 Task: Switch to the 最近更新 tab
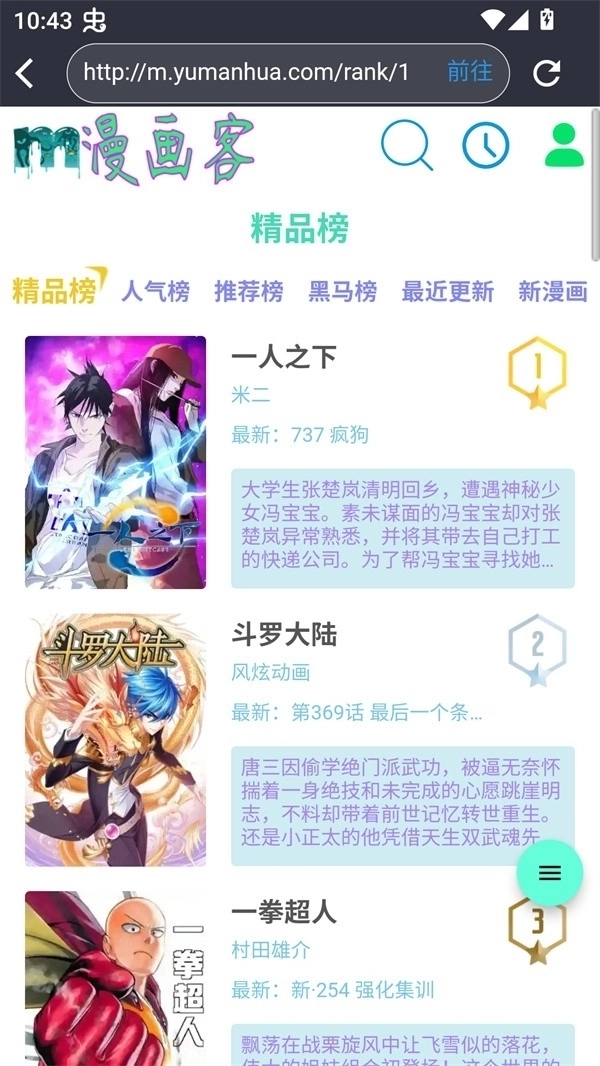(x=447, y=291)
